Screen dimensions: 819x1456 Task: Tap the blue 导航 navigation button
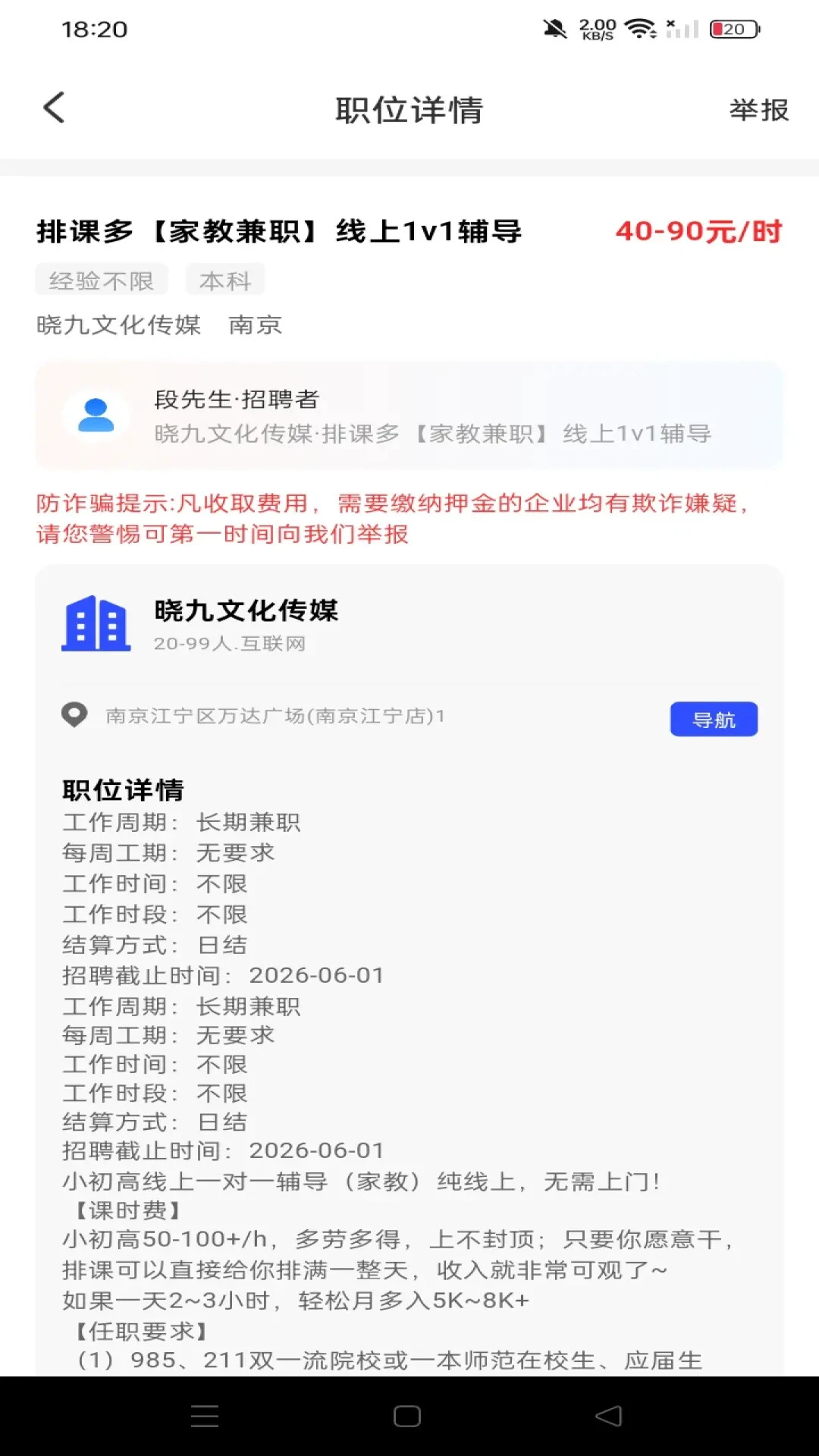(x=714, y=719)
